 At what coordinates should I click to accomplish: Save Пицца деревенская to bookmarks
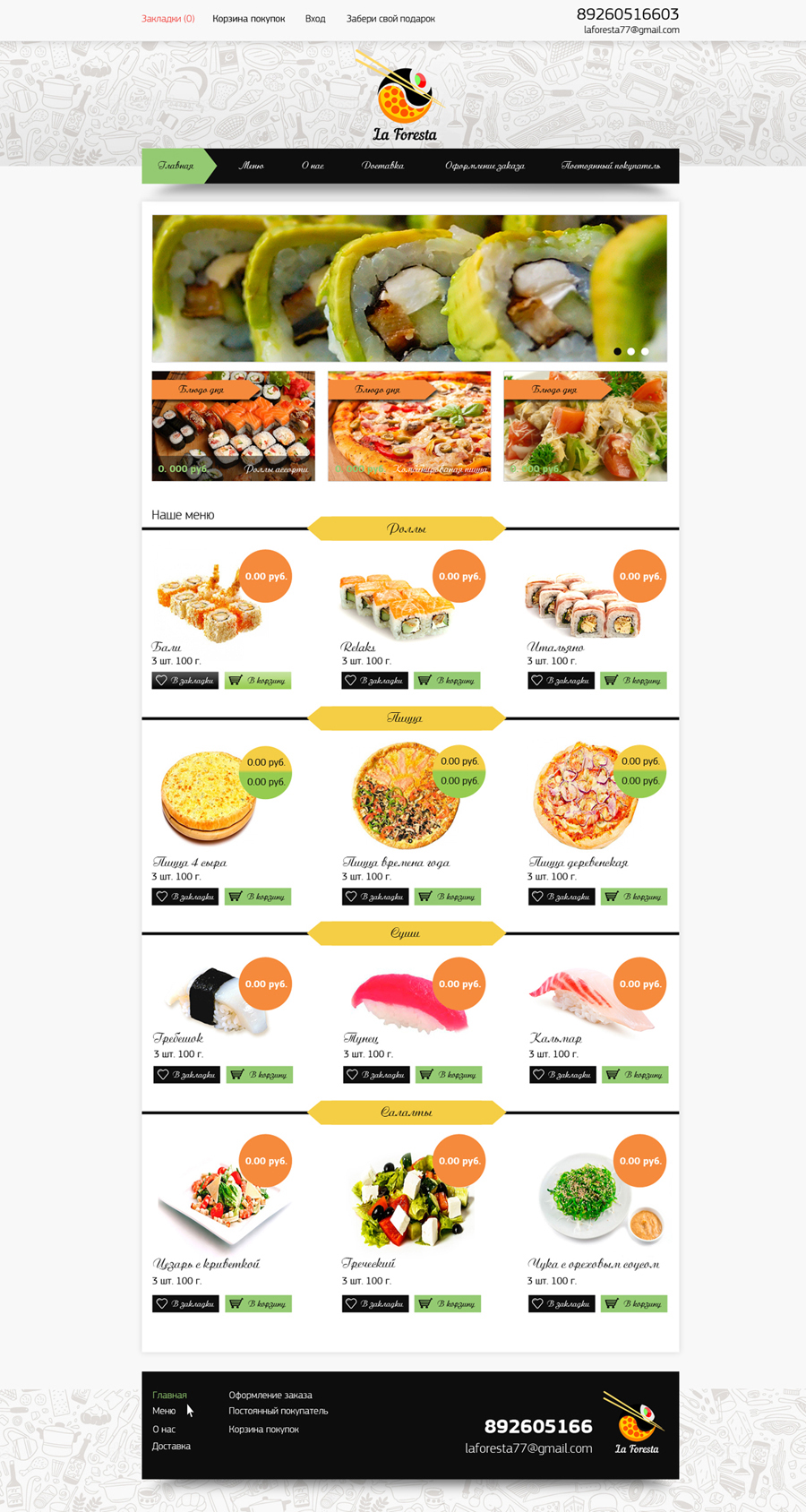561,897
